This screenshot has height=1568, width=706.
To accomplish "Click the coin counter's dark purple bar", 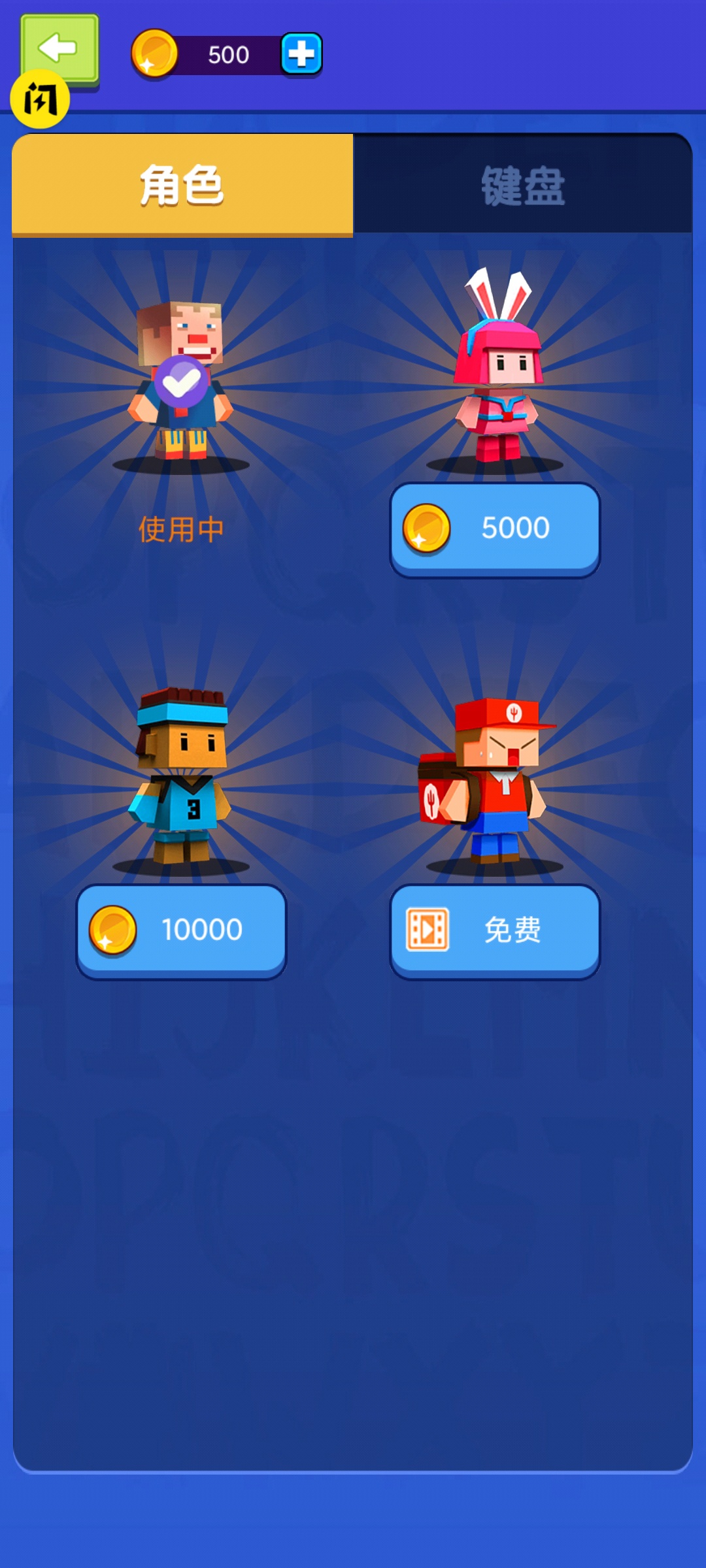I will tap(229, 55).
